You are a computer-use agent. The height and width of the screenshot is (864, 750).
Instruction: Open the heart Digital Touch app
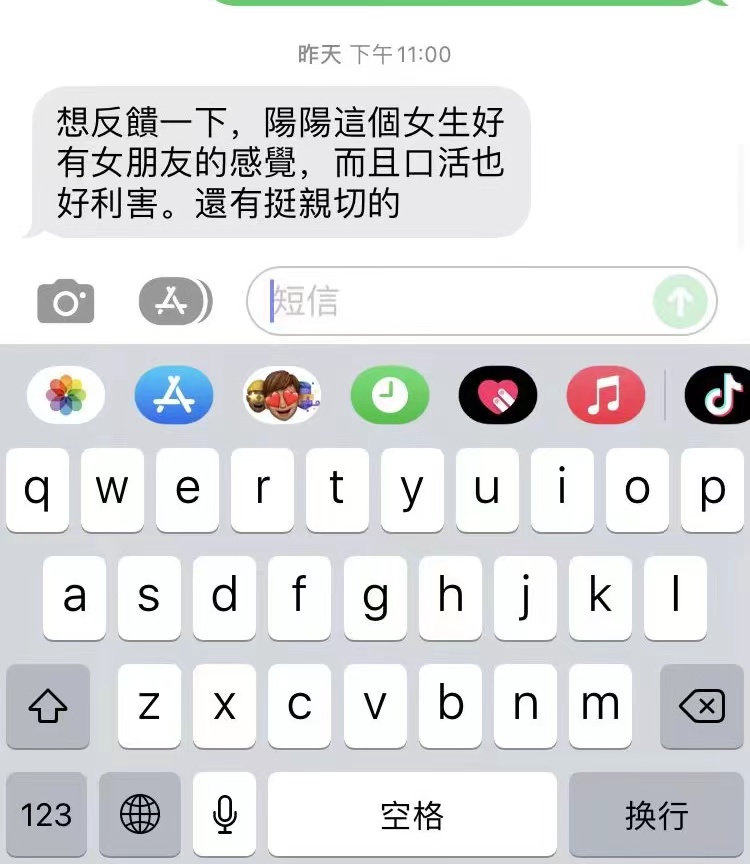point(498,395)
